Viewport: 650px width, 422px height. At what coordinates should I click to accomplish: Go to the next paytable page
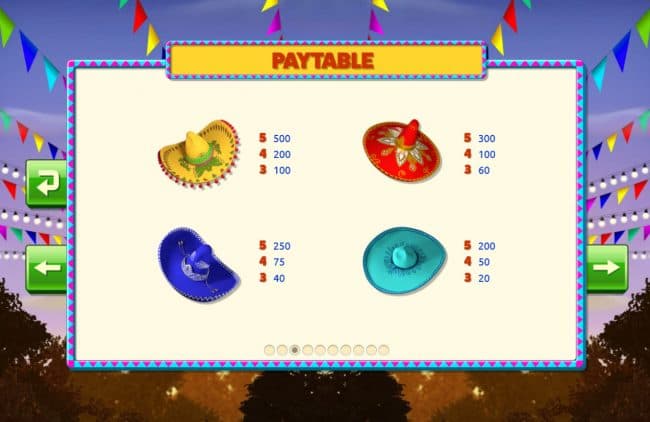coord(606,267)
